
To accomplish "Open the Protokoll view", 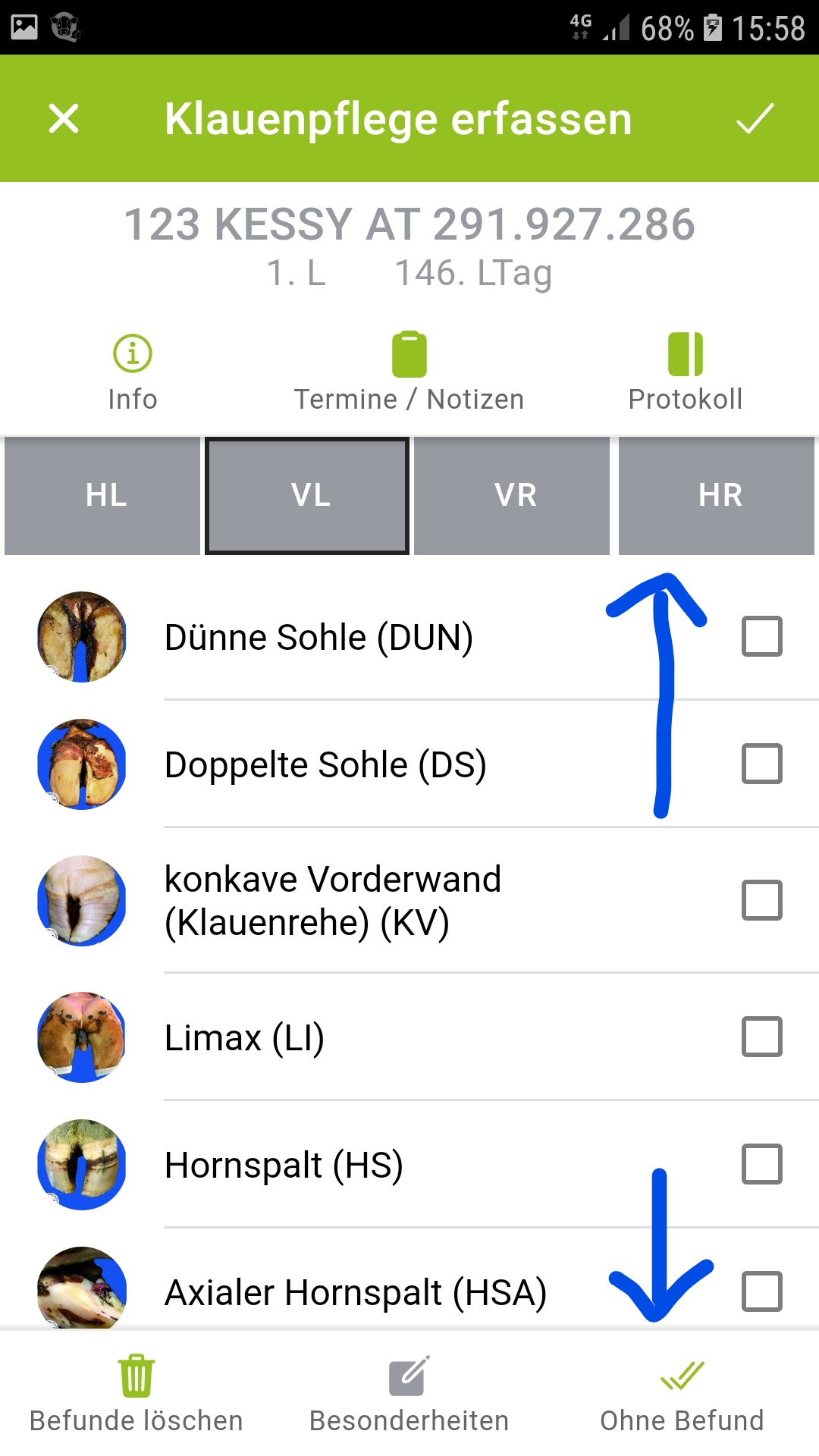I will [685, 372].
